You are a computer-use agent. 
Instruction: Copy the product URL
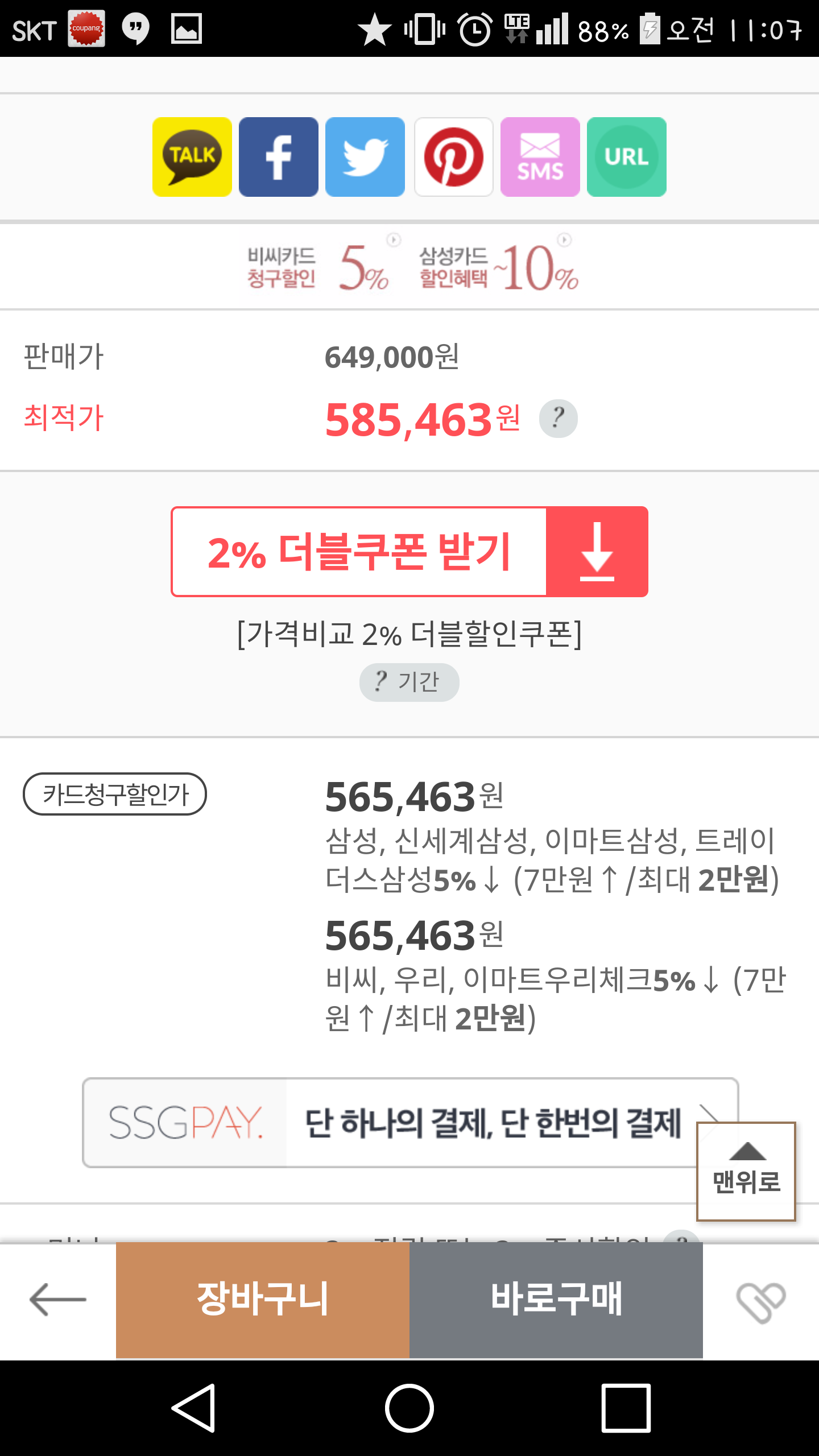pos(626,157)
